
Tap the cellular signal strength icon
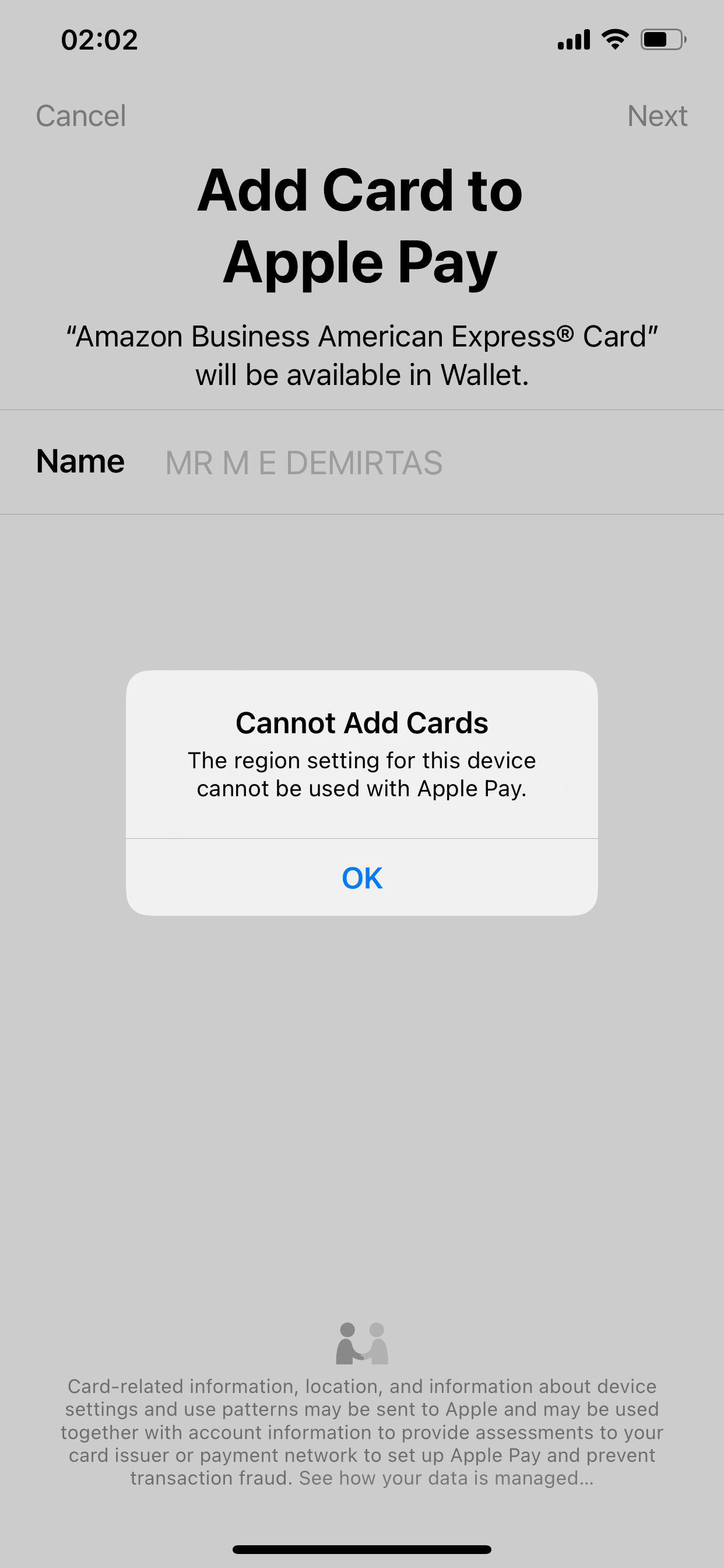[x=572, y=38]
